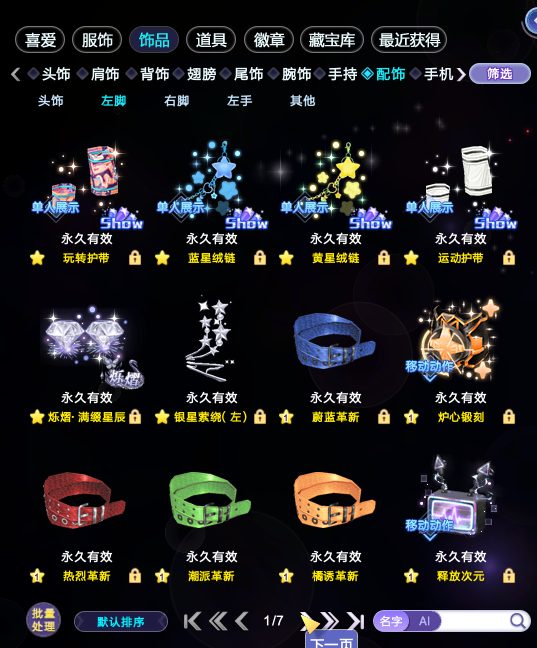The width and height of the screenshot is (537, 648).
Task: Open the 道具 tab
Action: pos(211,40)
